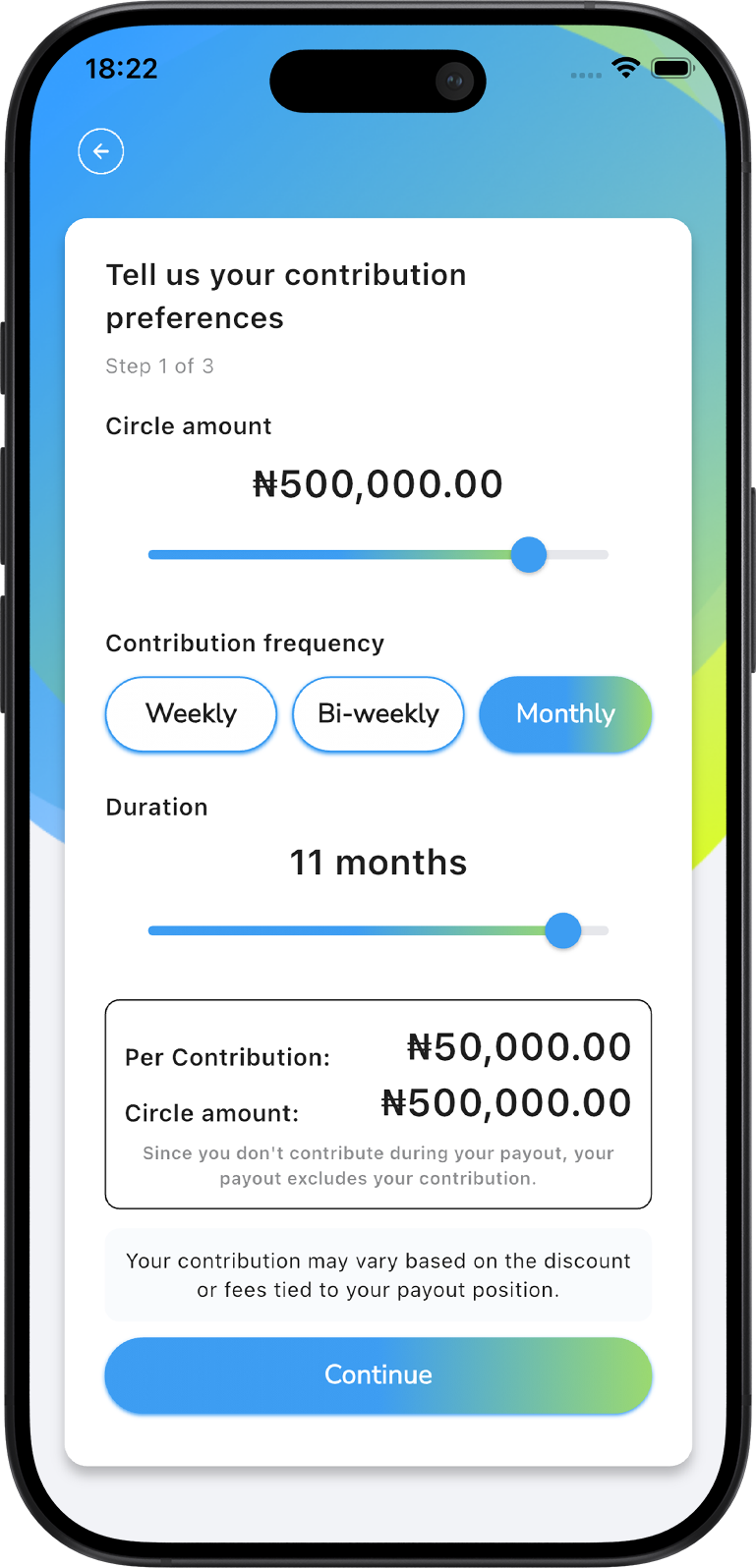This screenshot has height=1568, width=756.
Task: Tap the payout exclusion explanation text
Action: click(x=378, y=1165)
